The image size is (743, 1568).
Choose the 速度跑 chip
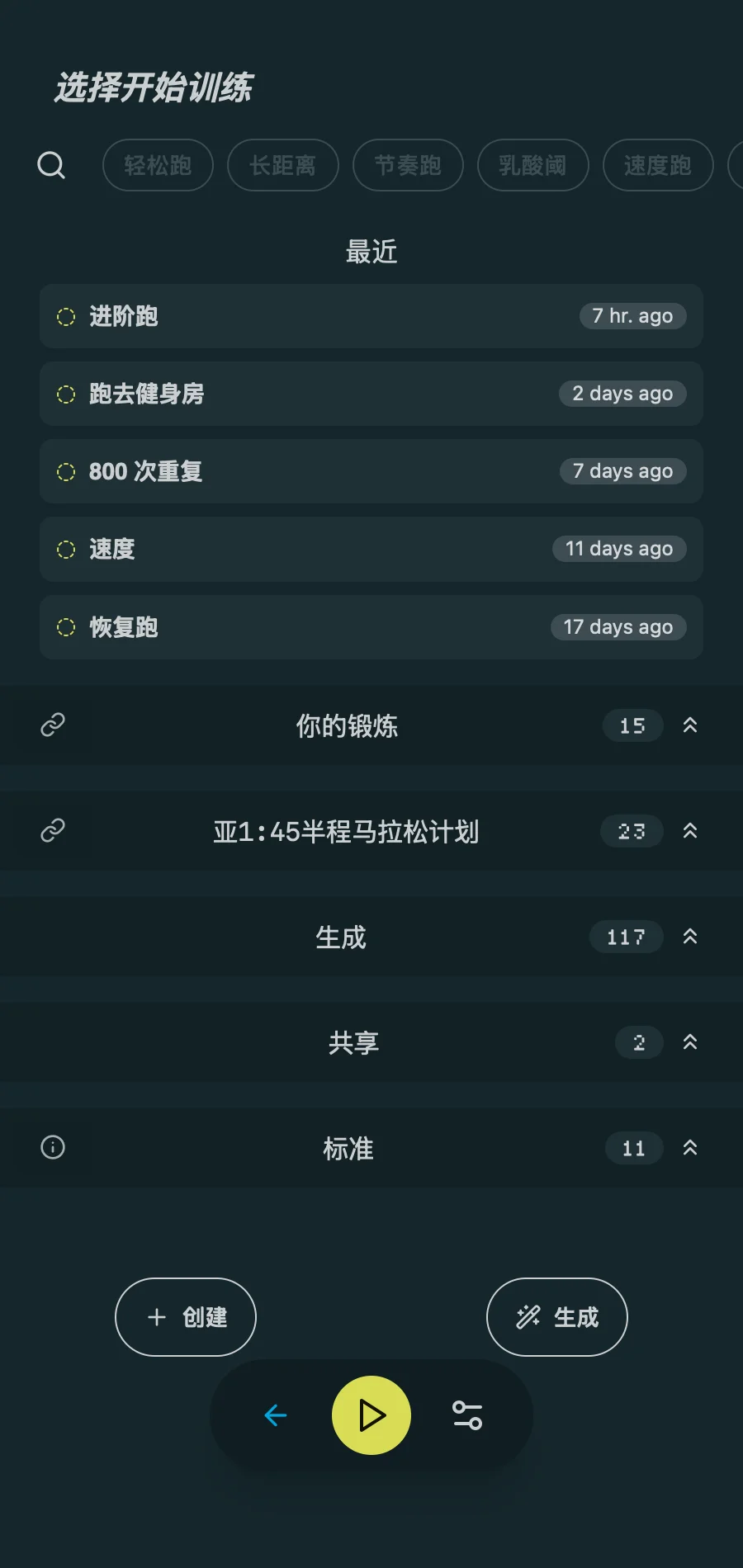658,165
